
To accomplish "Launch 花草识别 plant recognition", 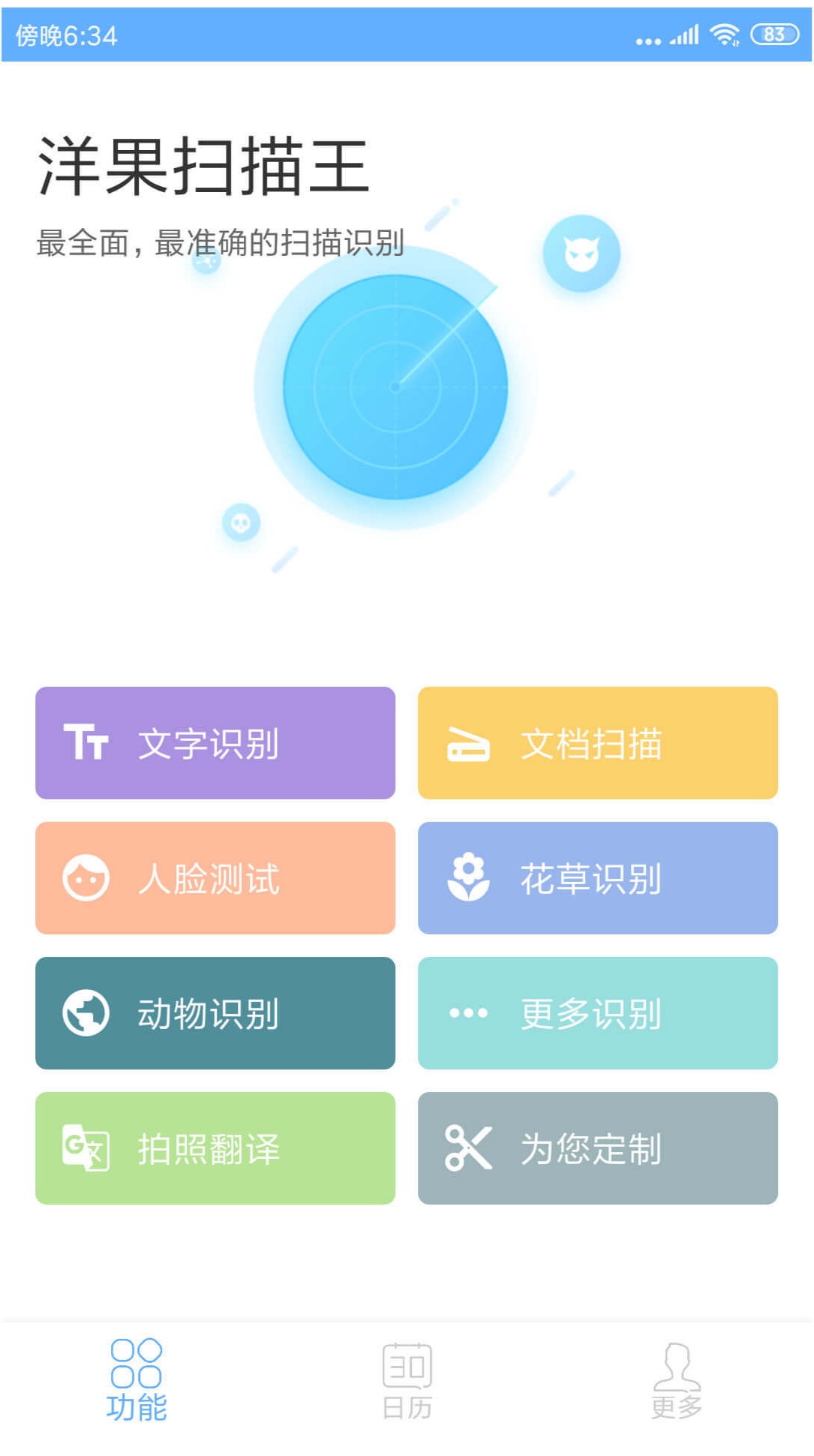I will tap(598, 878).
